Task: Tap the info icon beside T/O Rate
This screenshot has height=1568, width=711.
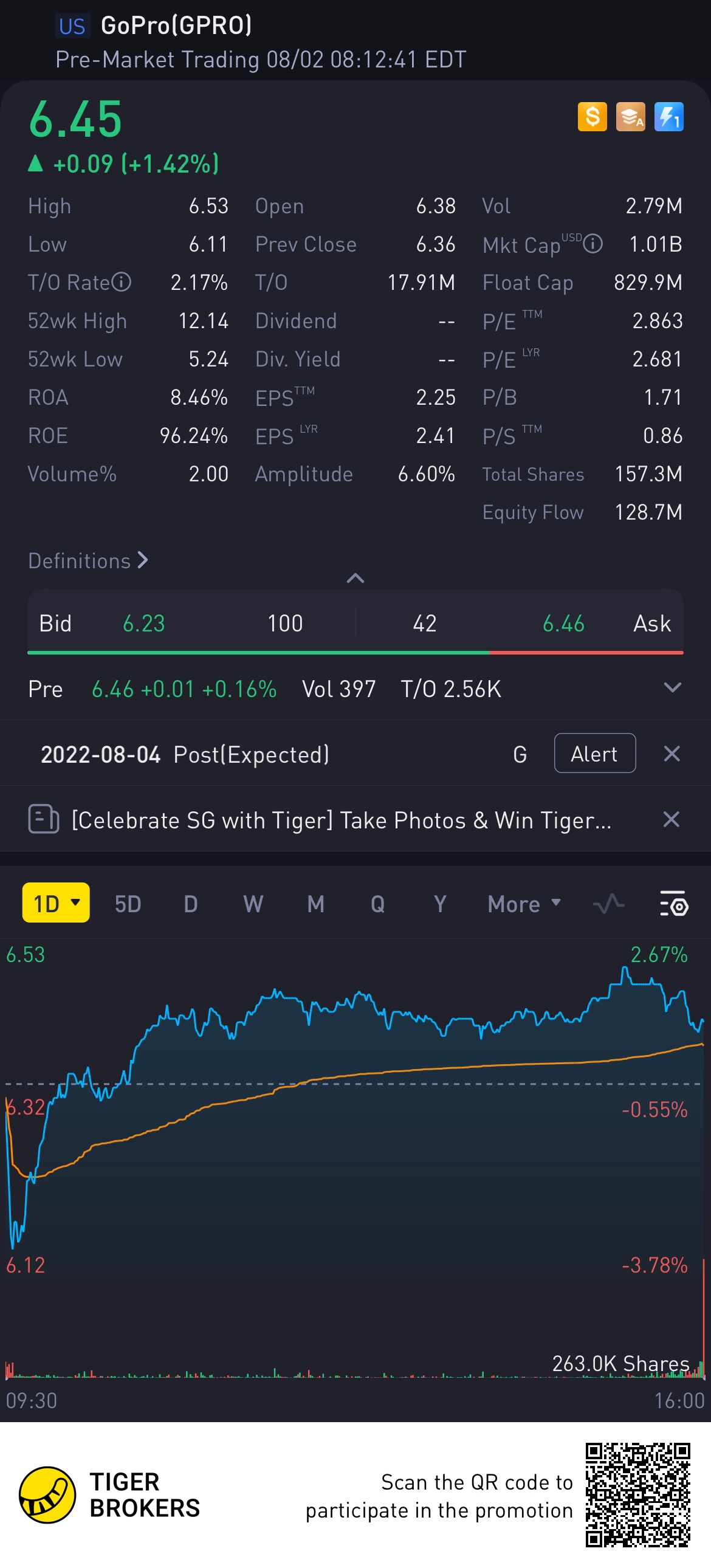Action: (x=122, y=282)
